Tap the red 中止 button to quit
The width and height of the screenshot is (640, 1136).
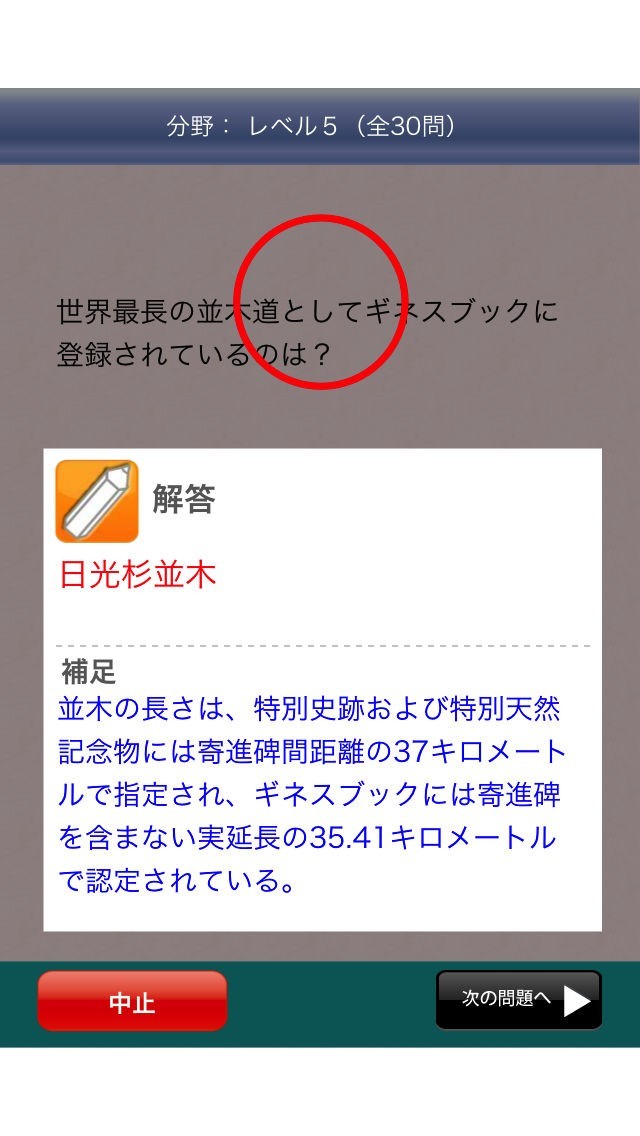(132, 1001)
